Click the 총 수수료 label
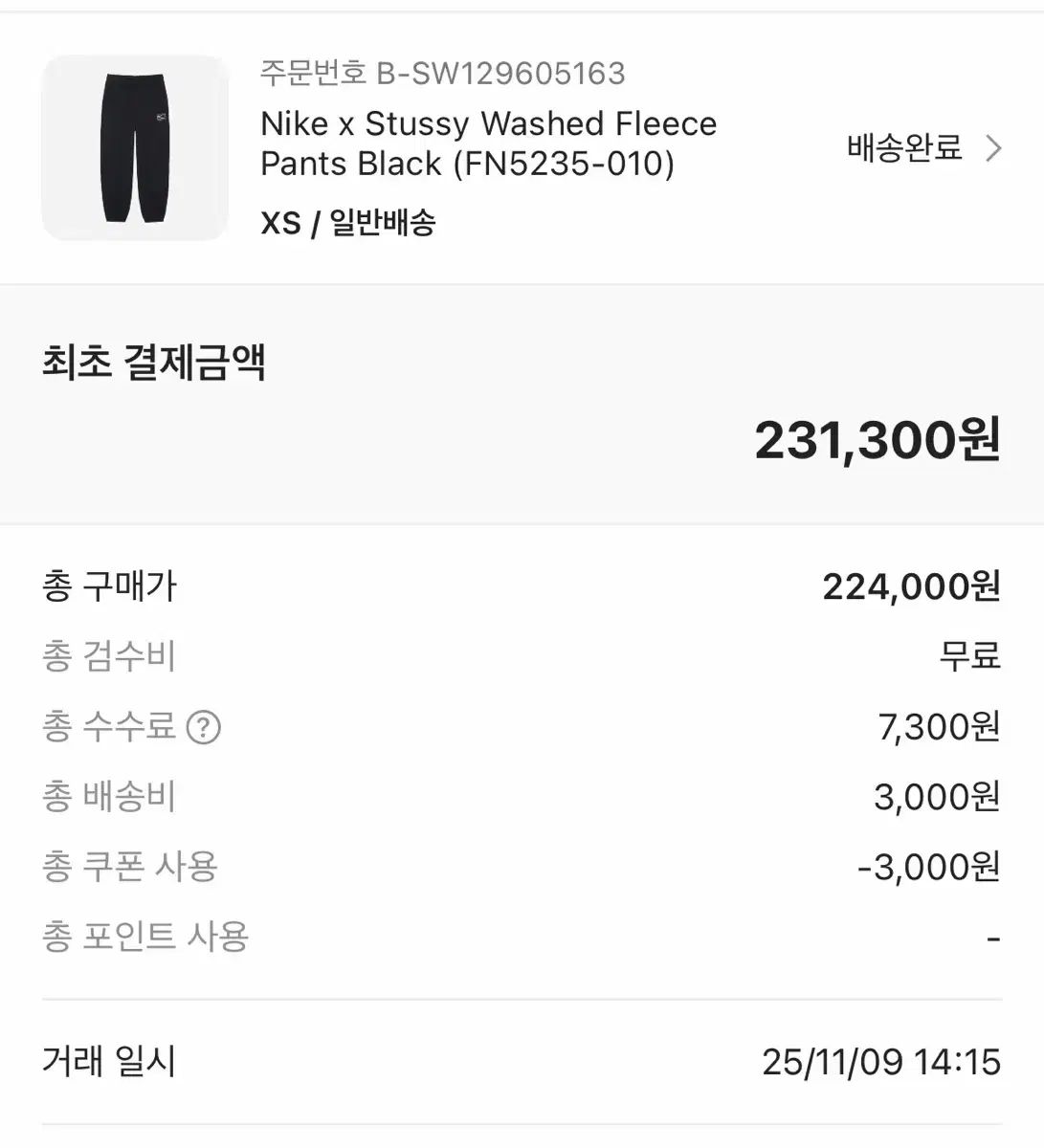This screenshot has width=1044, height=1148. [108, 727]
